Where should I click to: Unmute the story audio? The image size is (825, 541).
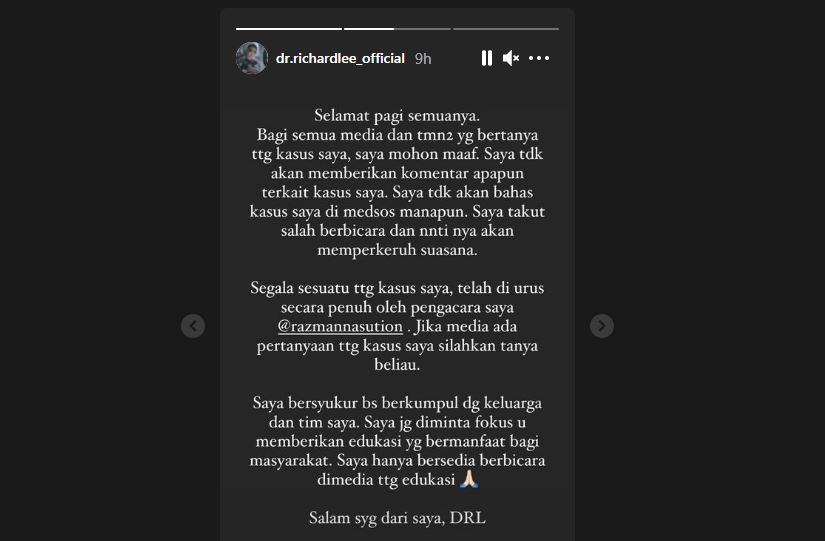tap(511, 58)
